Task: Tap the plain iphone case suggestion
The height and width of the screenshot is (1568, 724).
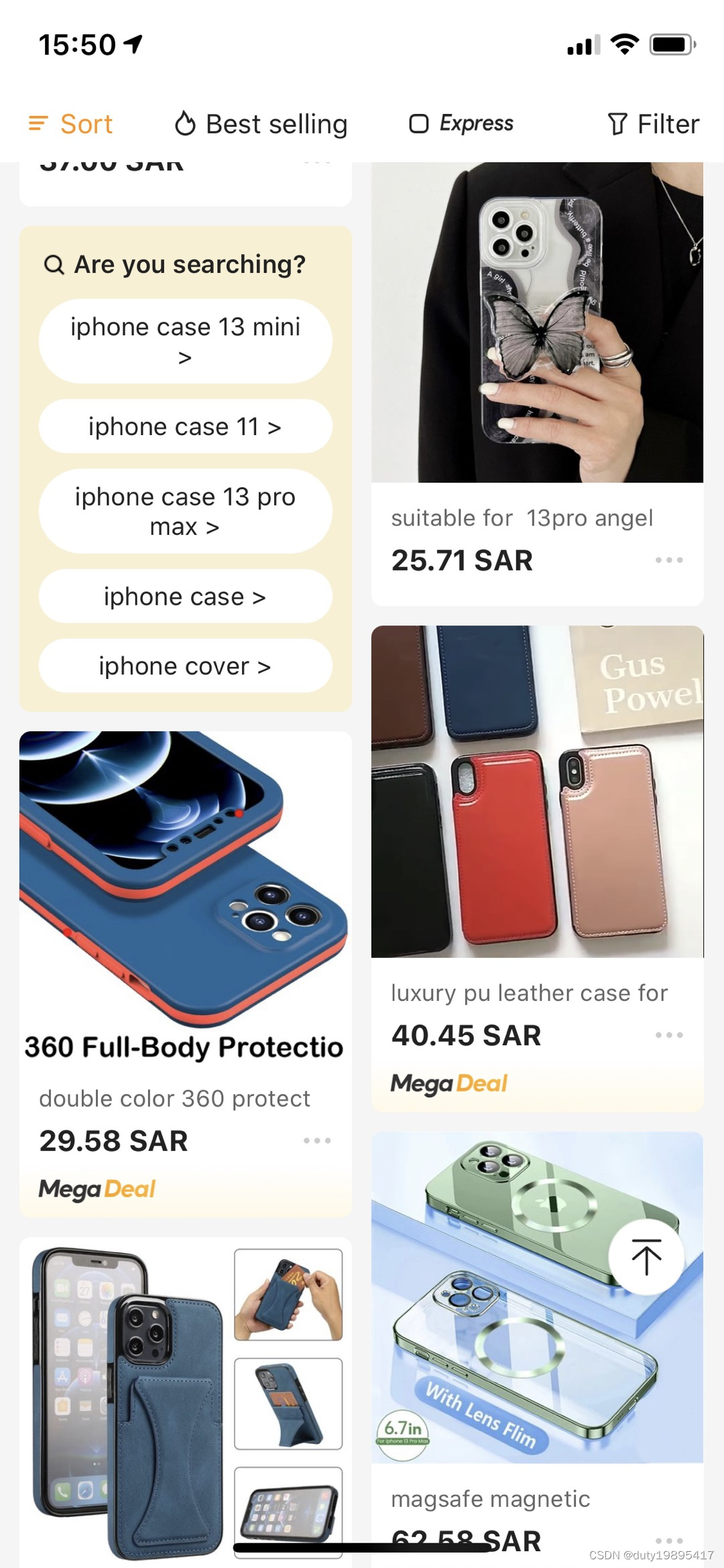Action: click(186, 596)
